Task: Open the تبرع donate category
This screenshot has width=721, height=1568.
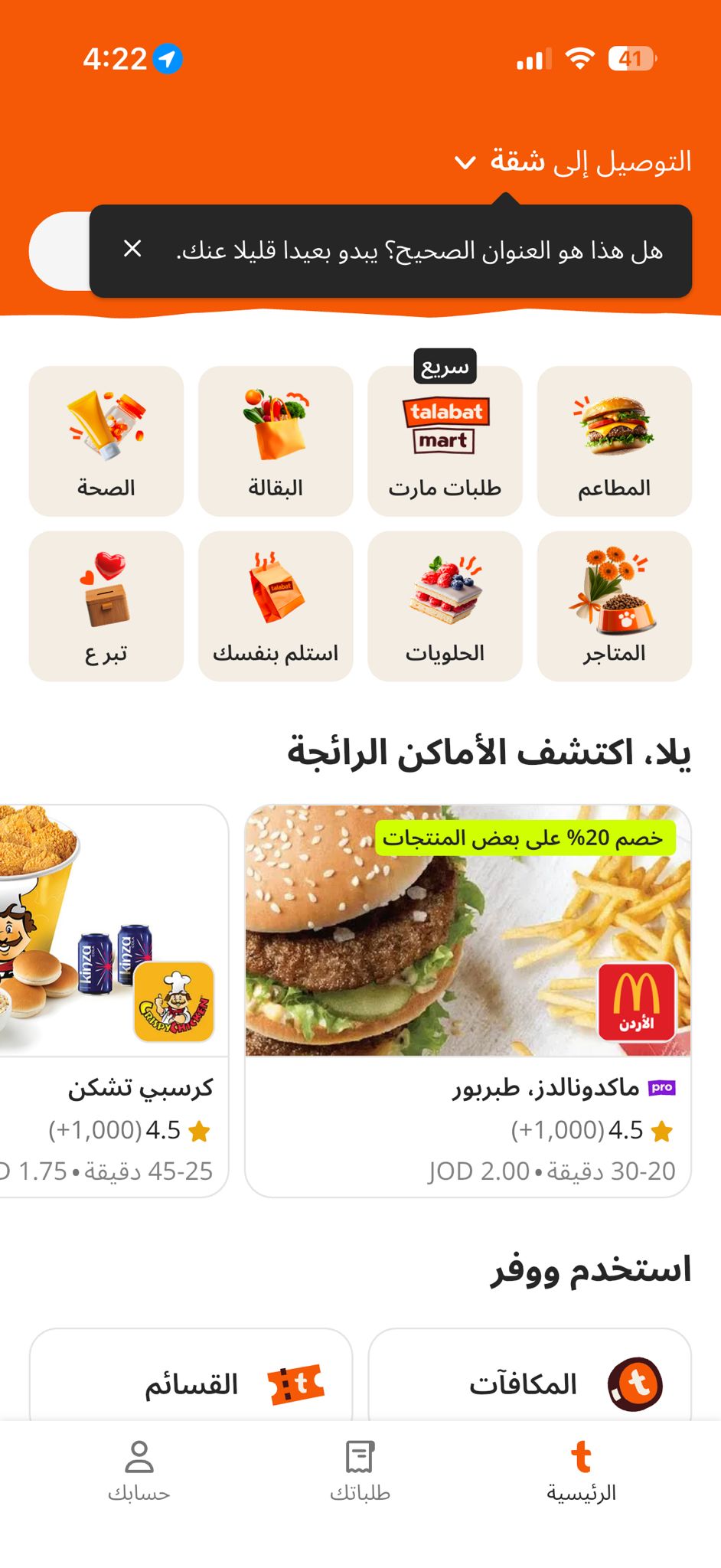Action: tap(106, 606)
